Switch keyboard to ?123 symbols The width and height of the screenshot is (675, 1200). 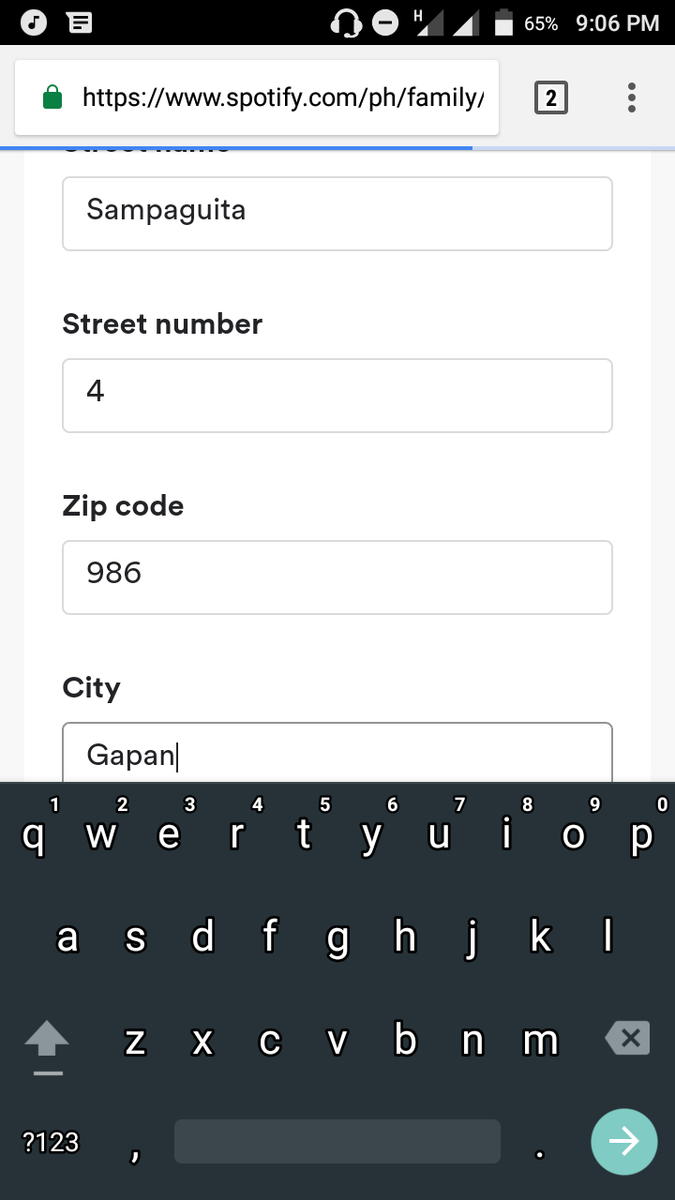(x=50, y=1141)
